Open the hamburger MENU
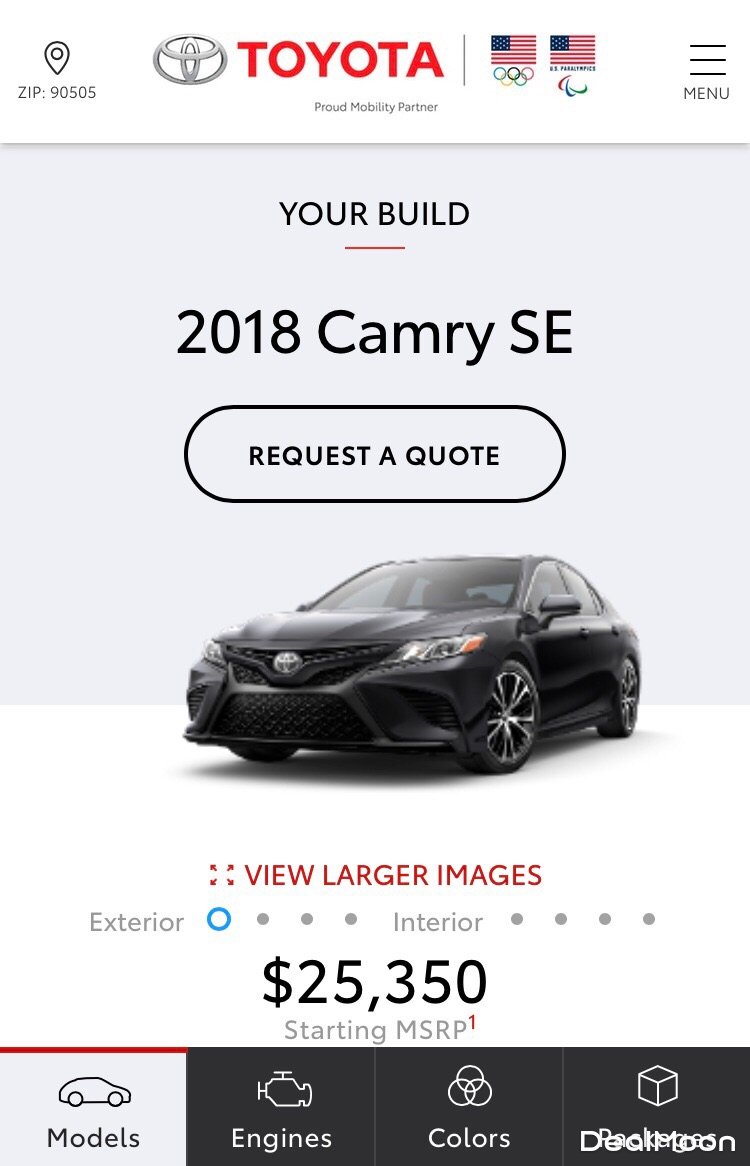 tap(707, 71)
